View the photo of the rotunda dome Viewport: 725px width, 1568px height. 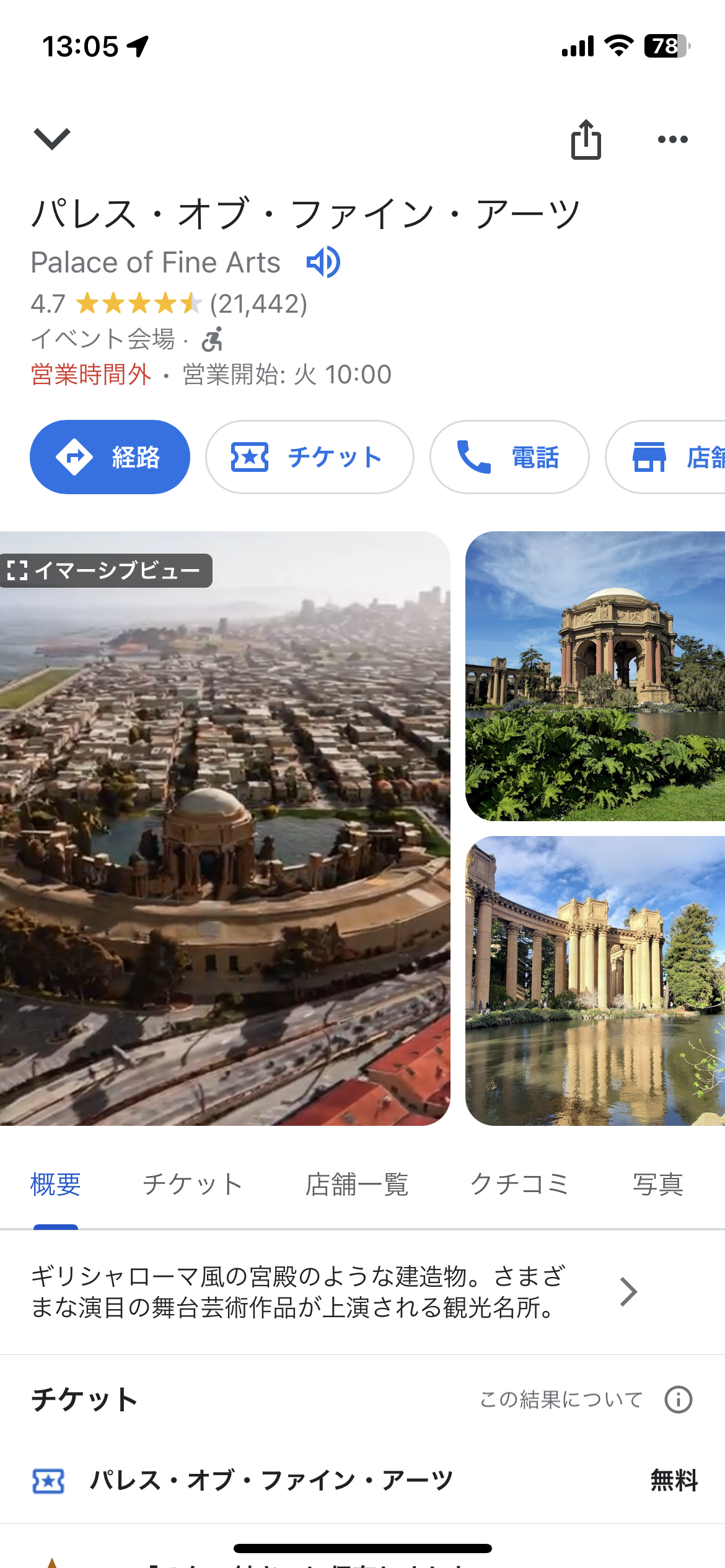[x=595, y=676]
